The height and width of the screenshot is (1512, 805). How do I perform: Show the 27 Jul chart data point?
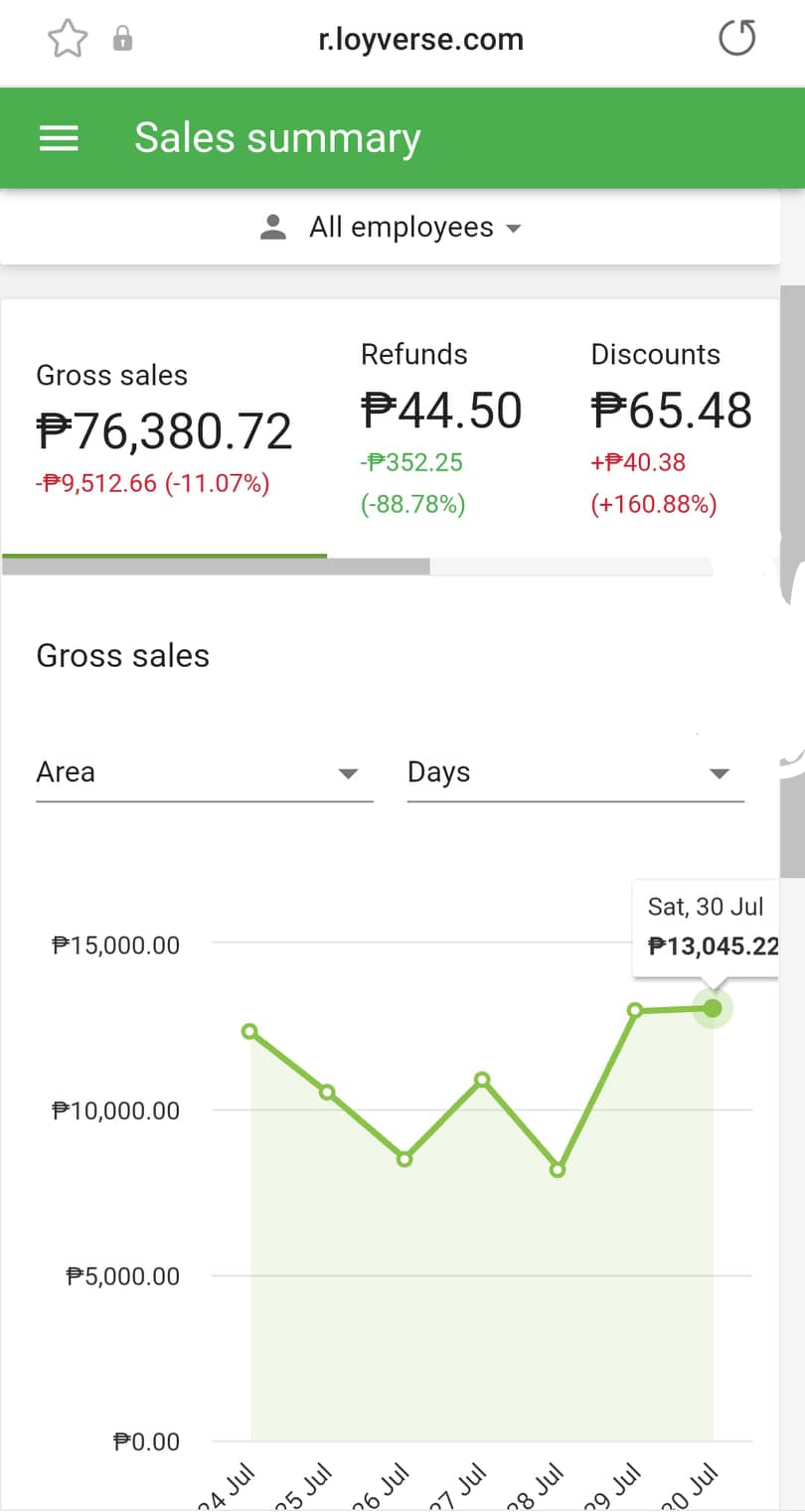(482, 1080)
